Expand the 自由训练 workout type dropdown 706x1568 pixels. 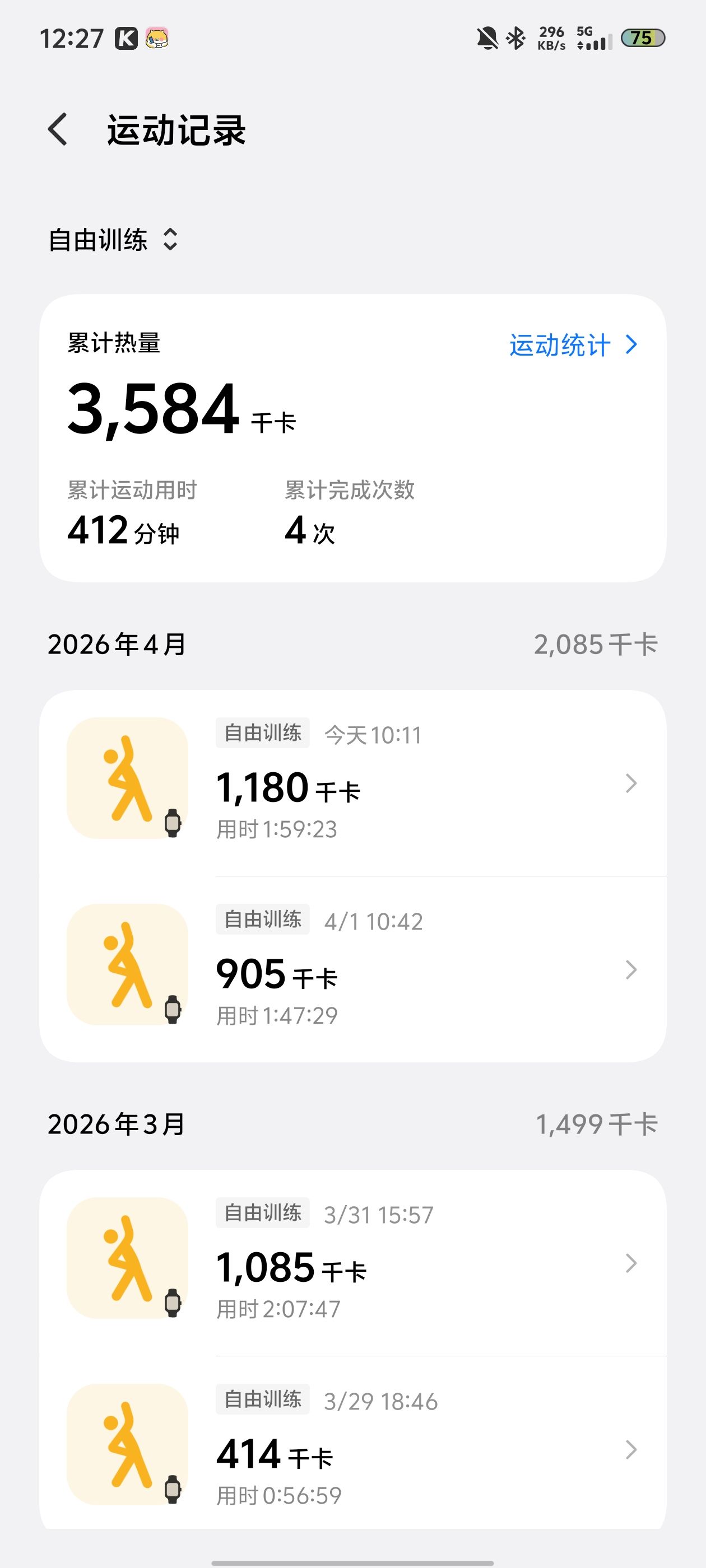pos(113,240)
